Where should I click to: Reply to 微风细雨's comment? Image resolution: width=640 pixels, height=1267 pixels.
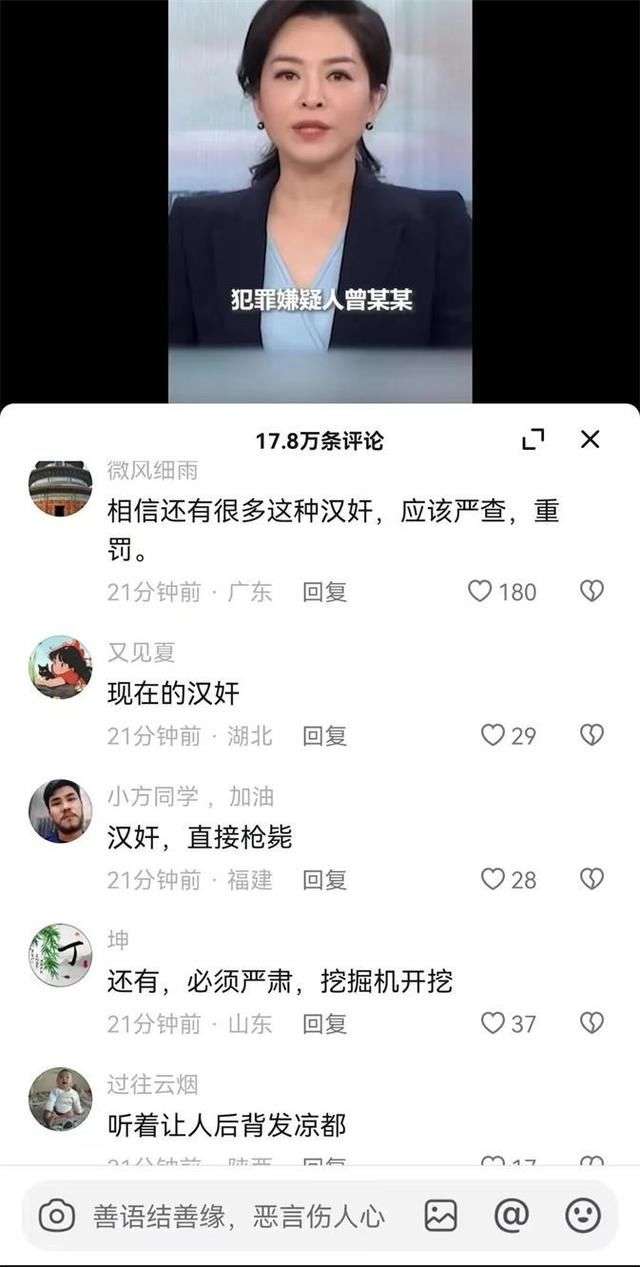point(325,591)
